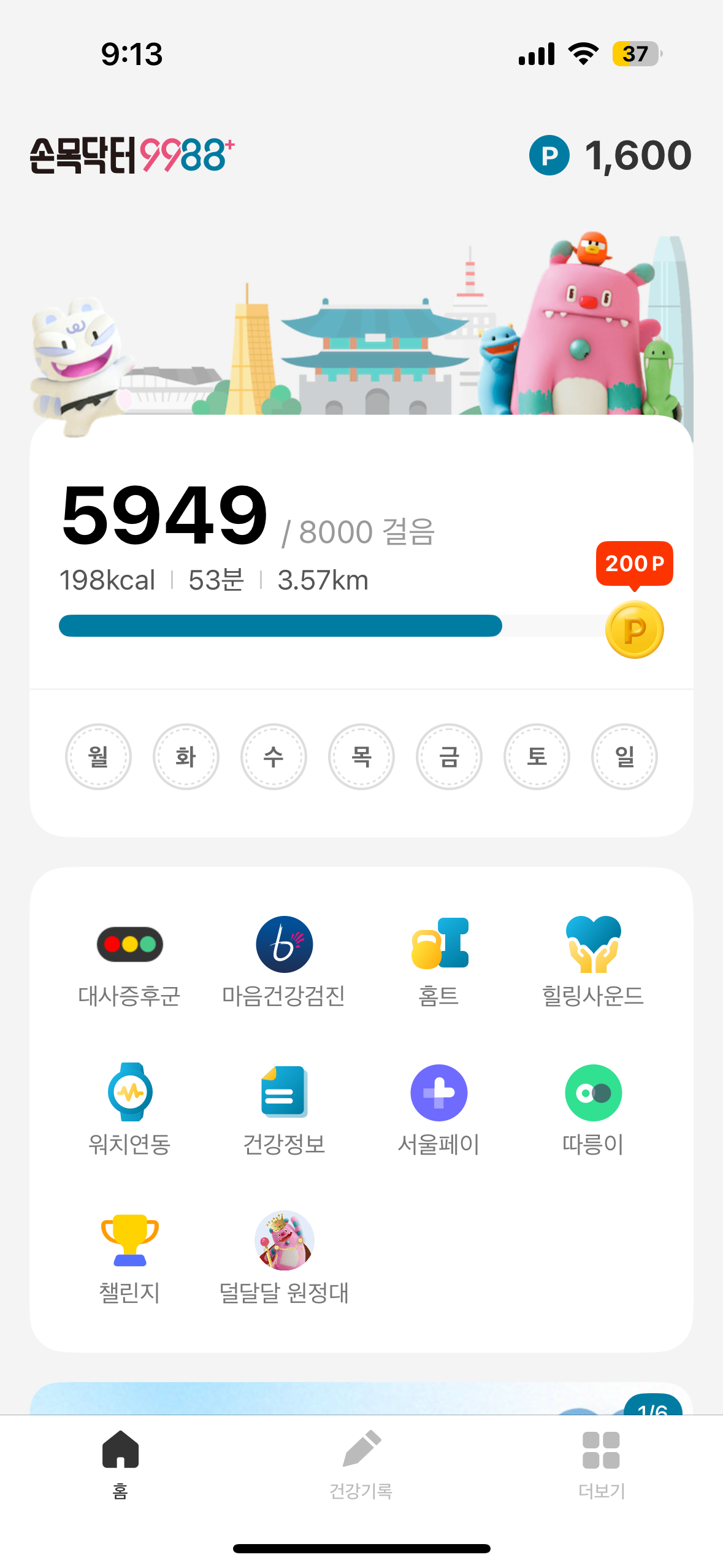Open 덜달달 원정대 campaign
The height and width of the screenshot is (1568, 723).
click(284, 1258)
